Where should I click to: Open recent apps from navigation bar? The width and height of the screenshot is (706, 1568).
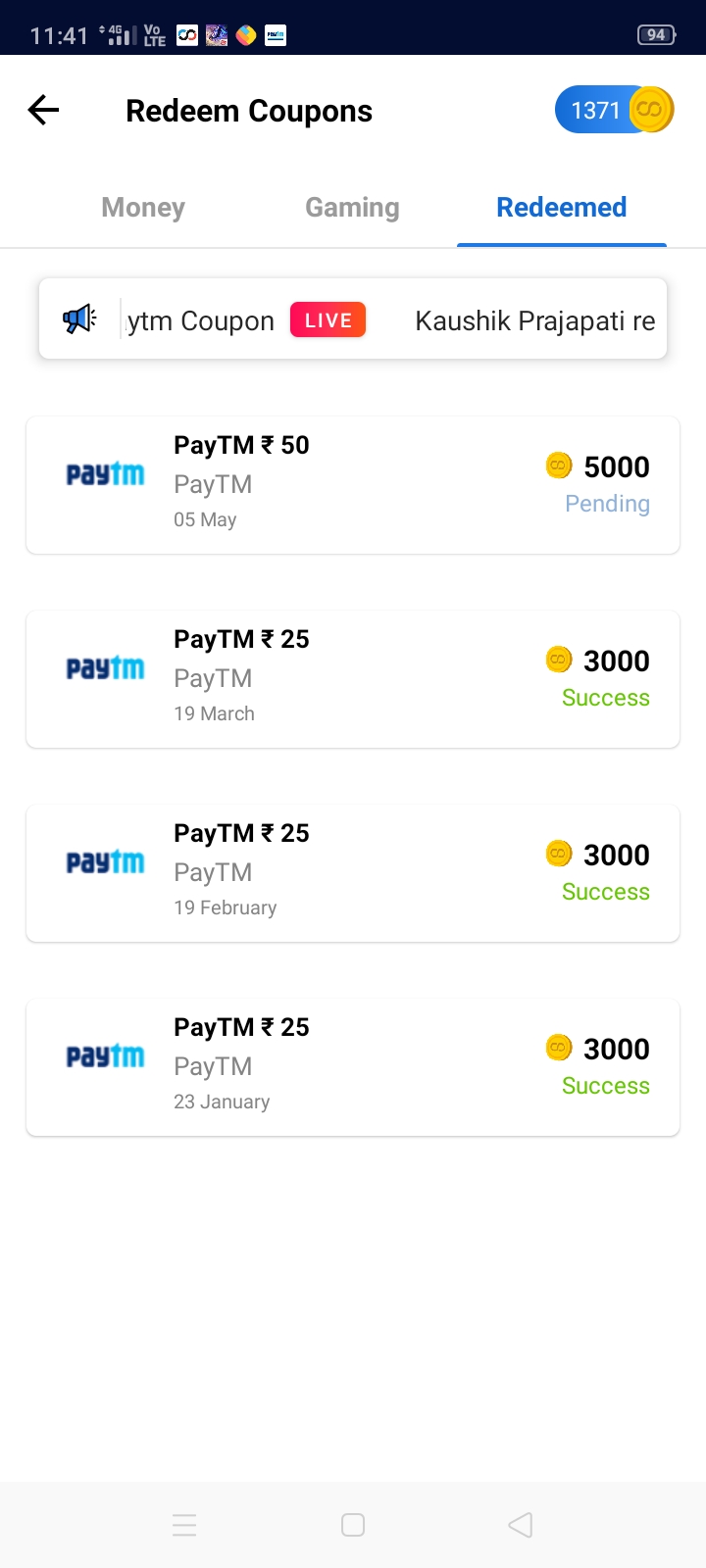(x=184, y=1525)
